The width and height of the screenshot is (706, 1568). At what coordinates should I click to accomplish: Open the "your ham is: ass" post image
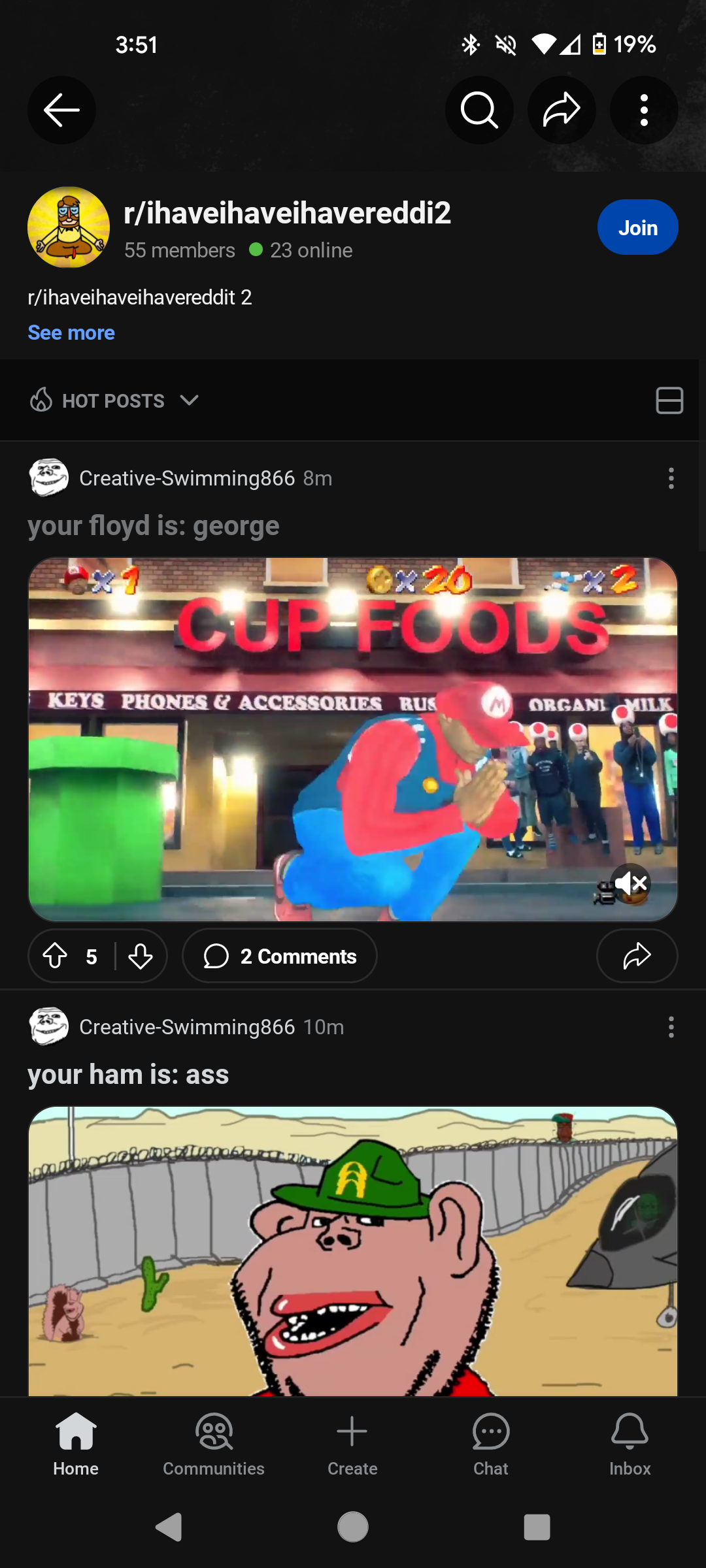[x=353, y=1251]
